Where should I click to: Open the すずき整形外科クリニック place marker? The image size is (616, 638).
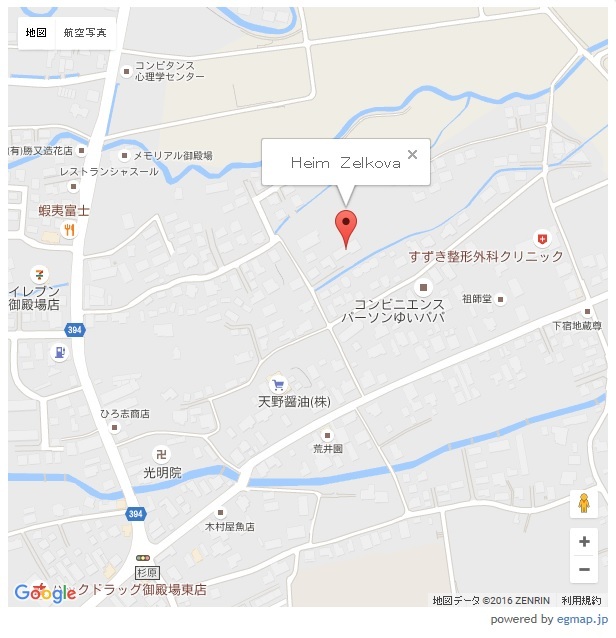coord(542,239)
